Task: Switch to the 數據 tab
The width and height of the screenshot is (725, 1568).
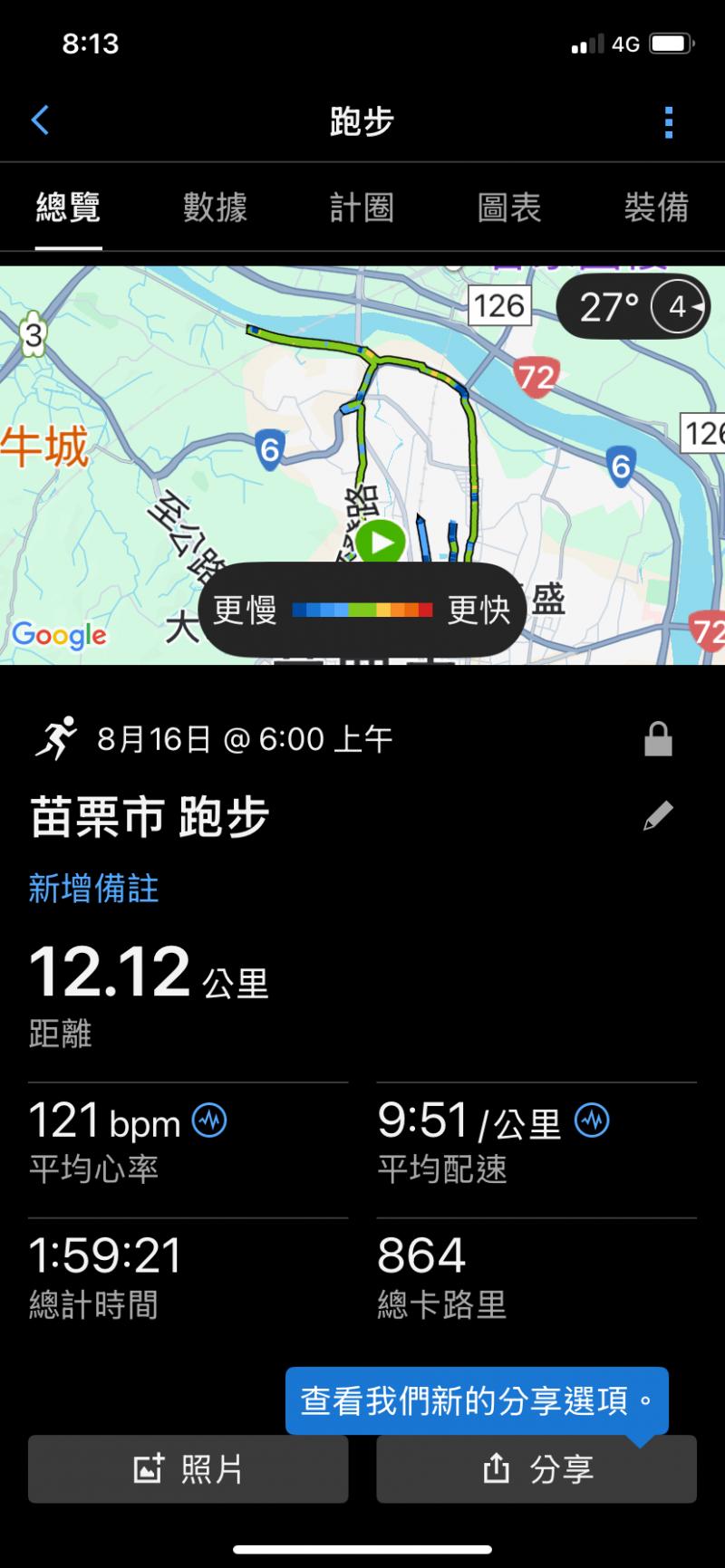Action: click(215, 208)
